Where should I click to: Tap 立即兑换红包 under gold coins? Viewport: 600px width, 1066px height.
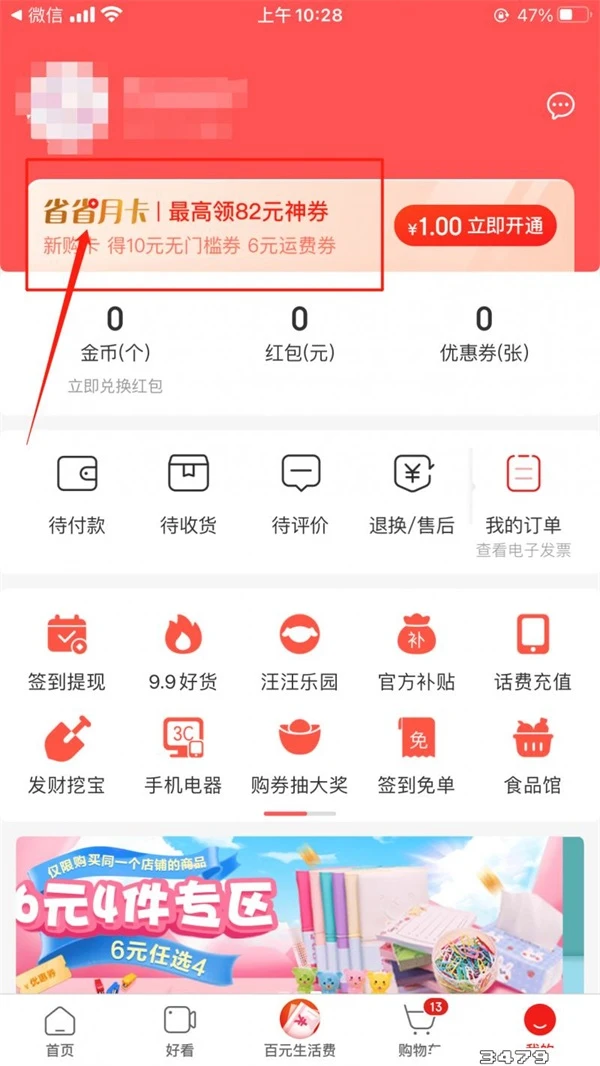tap(115, 385)
